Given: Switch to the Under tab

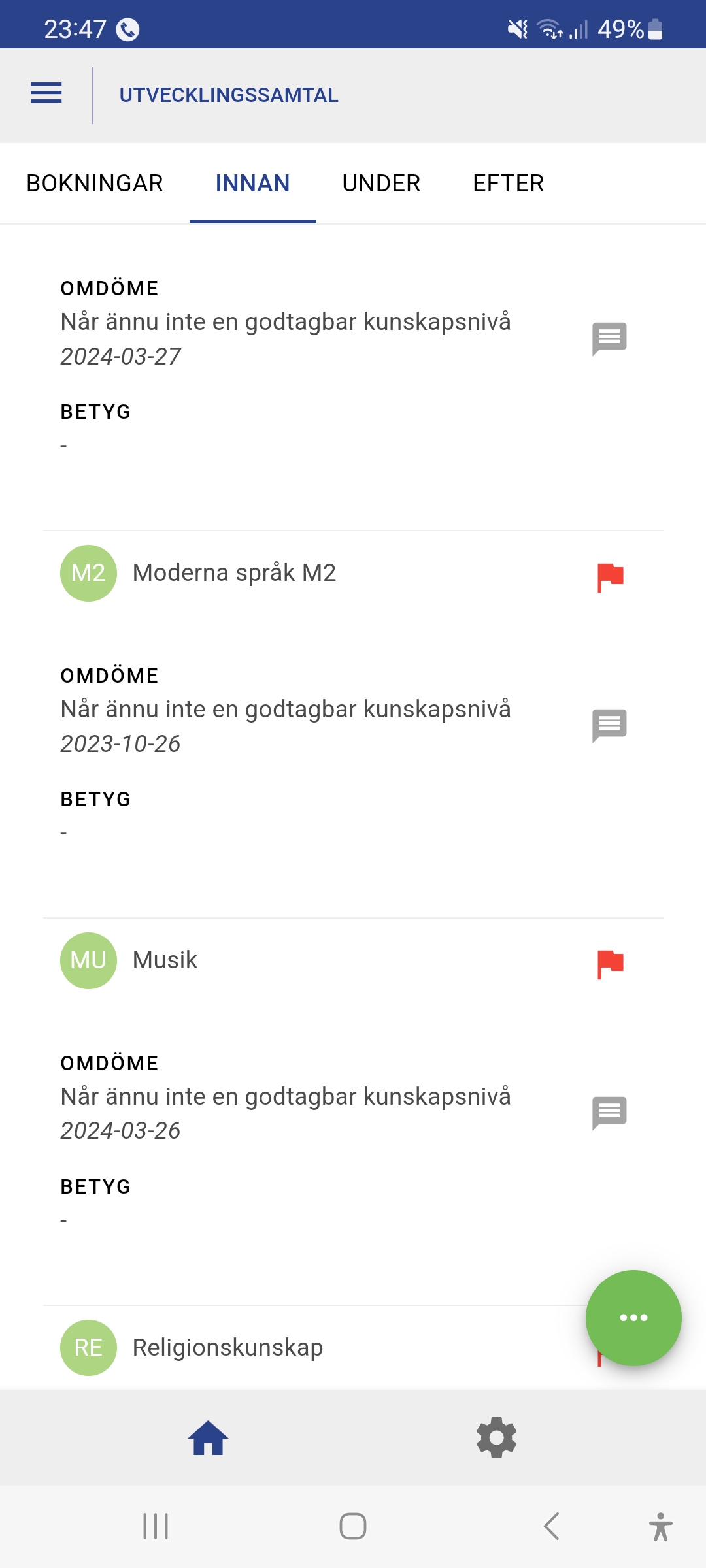Looking at the screenshot, I should click(381, 184).
